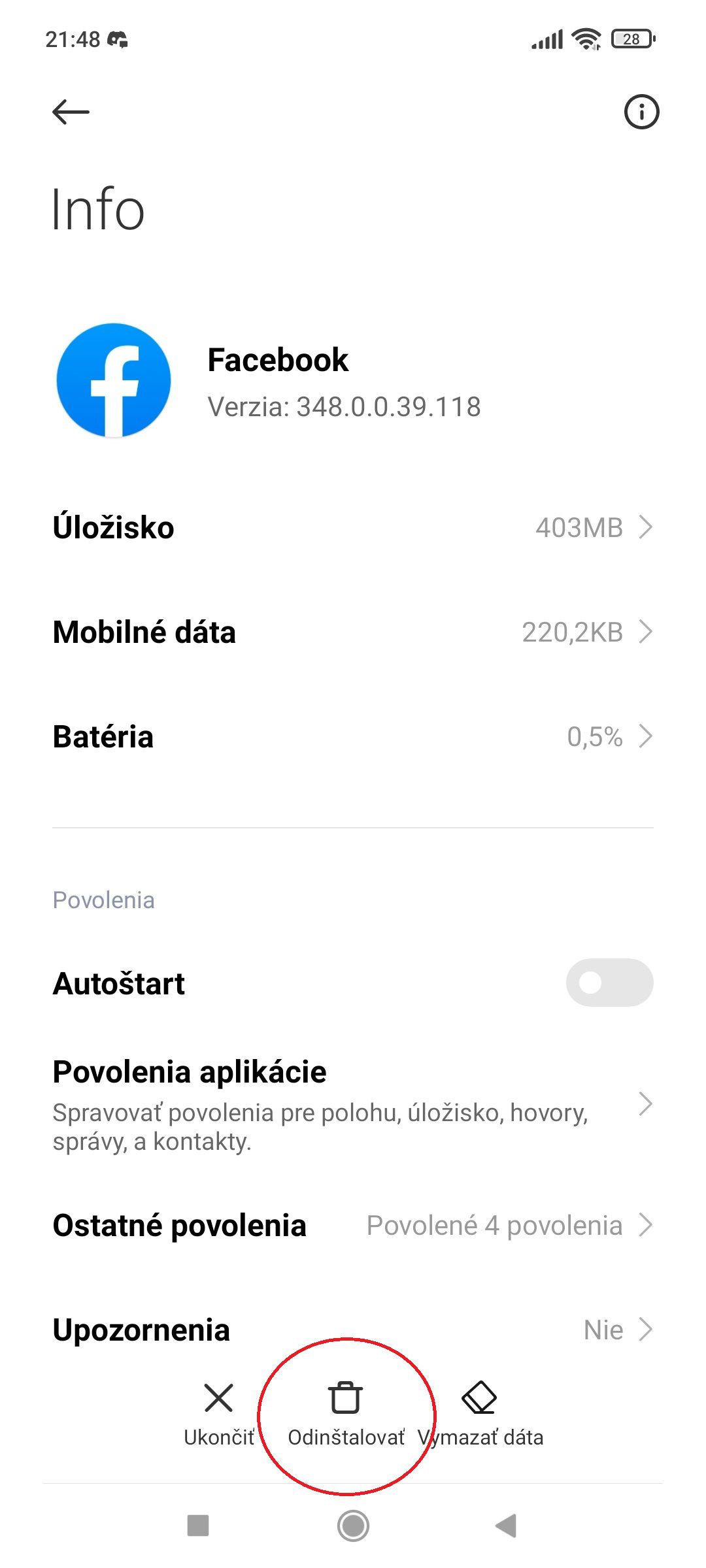The height and width of the screenshot is (1568, 706).
Task: Open the Upozornenia row
Action: (353, 1330)
